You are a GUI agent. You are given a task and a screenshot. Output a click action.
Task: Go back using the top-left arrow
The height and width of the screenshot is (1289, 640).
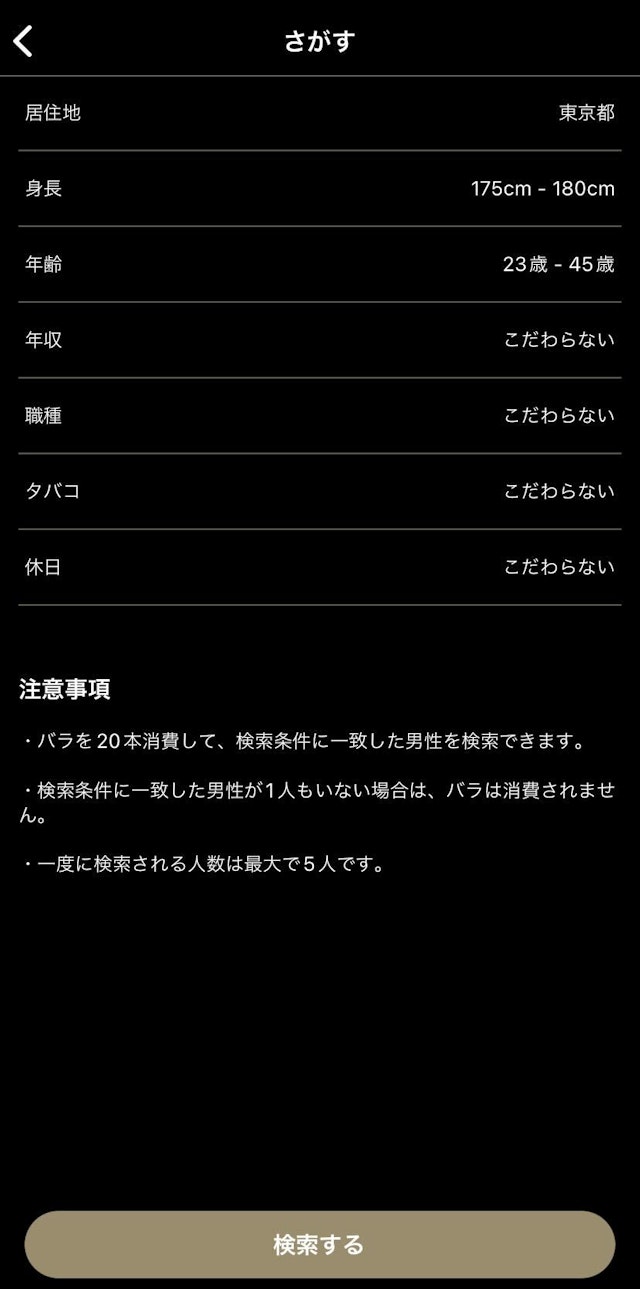point(24,41)
